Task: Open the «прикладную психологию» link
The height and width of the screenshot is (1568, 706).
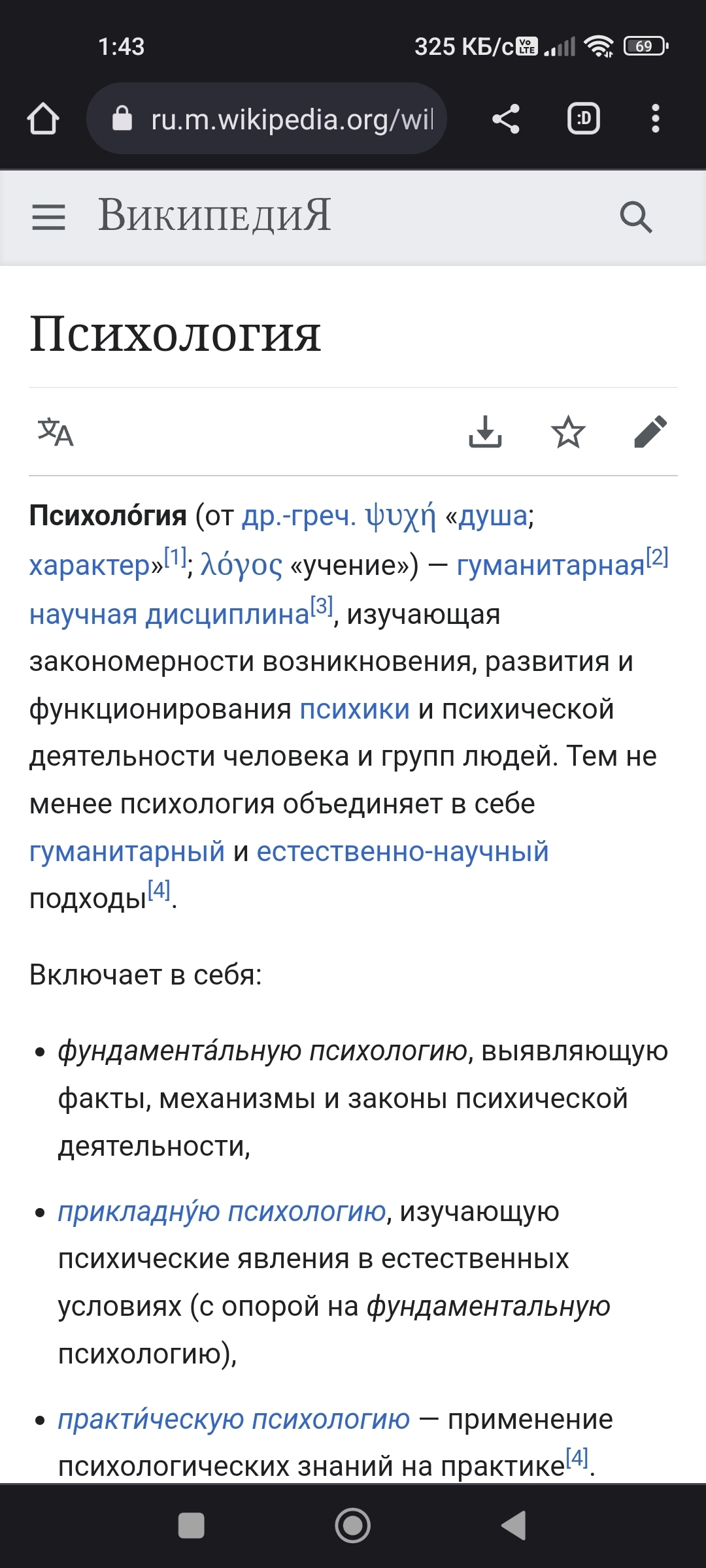Action: [222, 1211]
